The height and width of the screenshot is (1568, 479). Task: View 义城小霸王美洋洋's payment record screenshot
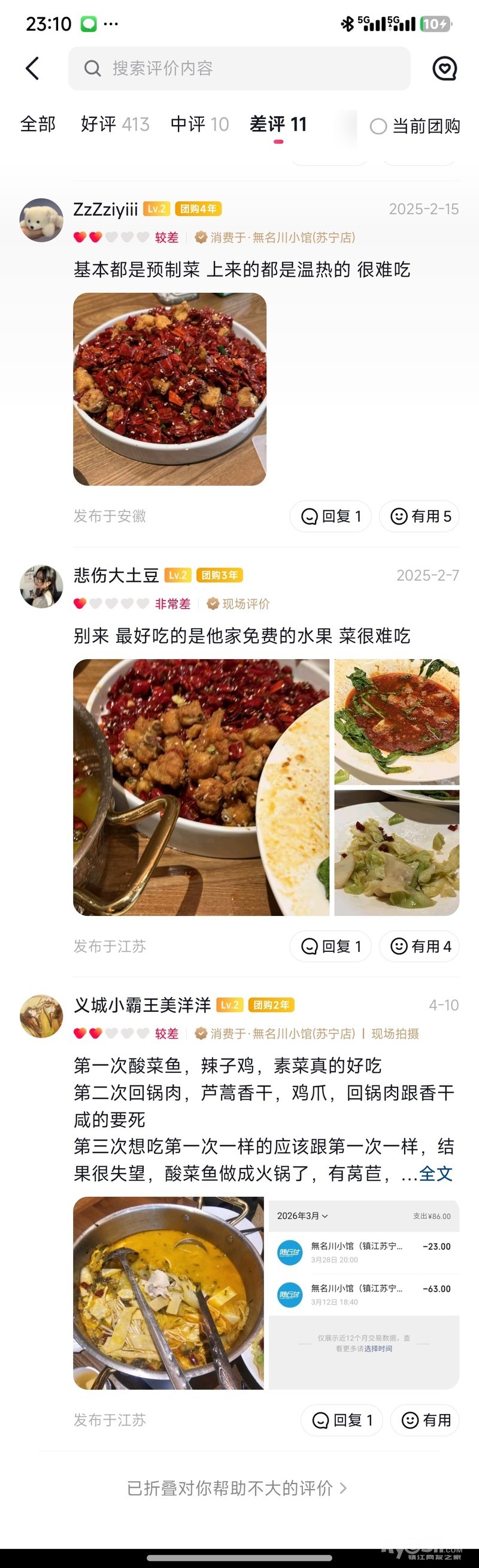[363, 1293]
